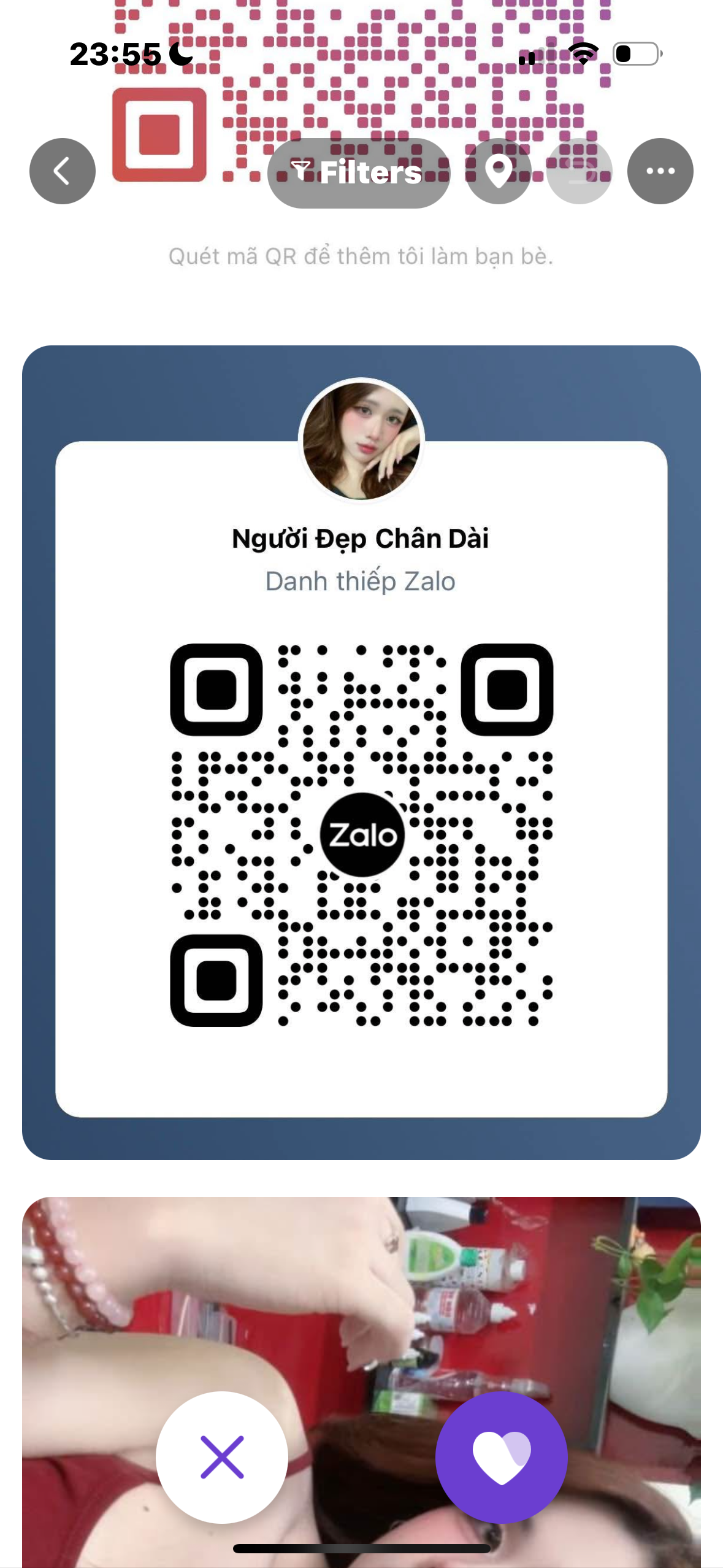Screen dimensions: 723x1568
Task: Pass on this profile with the X
Action: click(x=222, y=1456)
